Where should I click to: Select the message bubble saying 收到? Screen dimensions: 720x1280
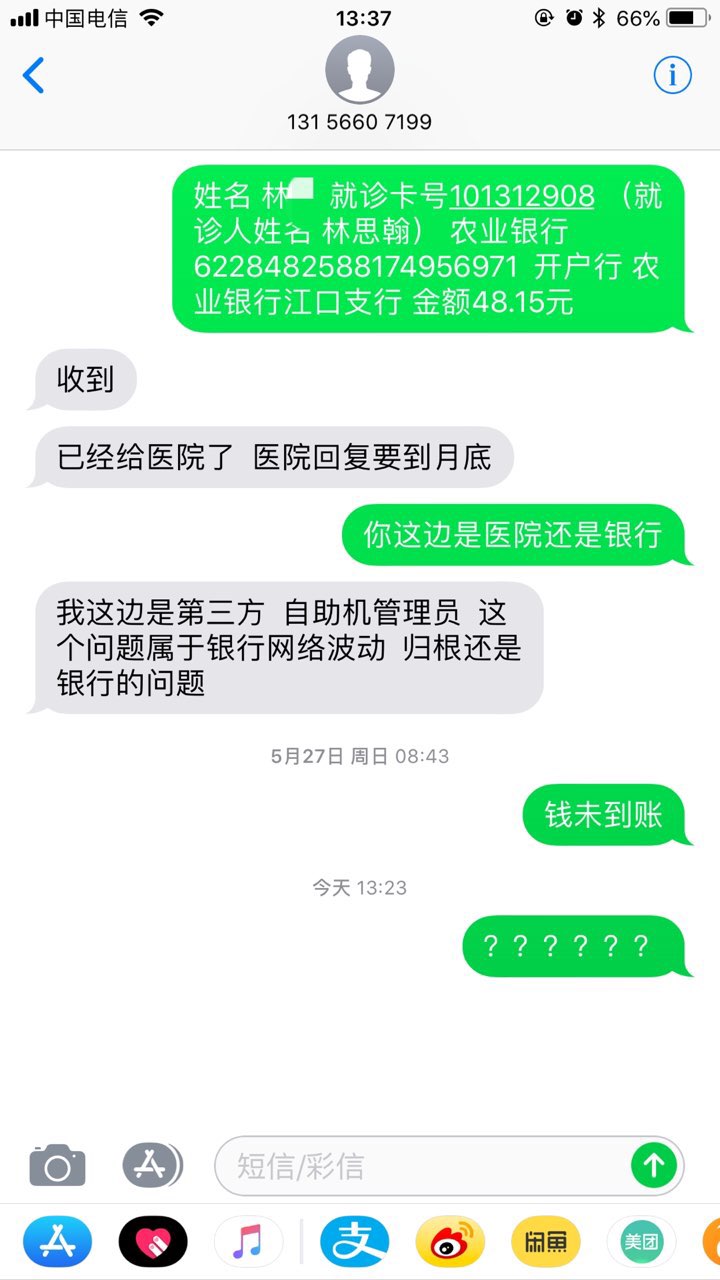click(83, 379)
